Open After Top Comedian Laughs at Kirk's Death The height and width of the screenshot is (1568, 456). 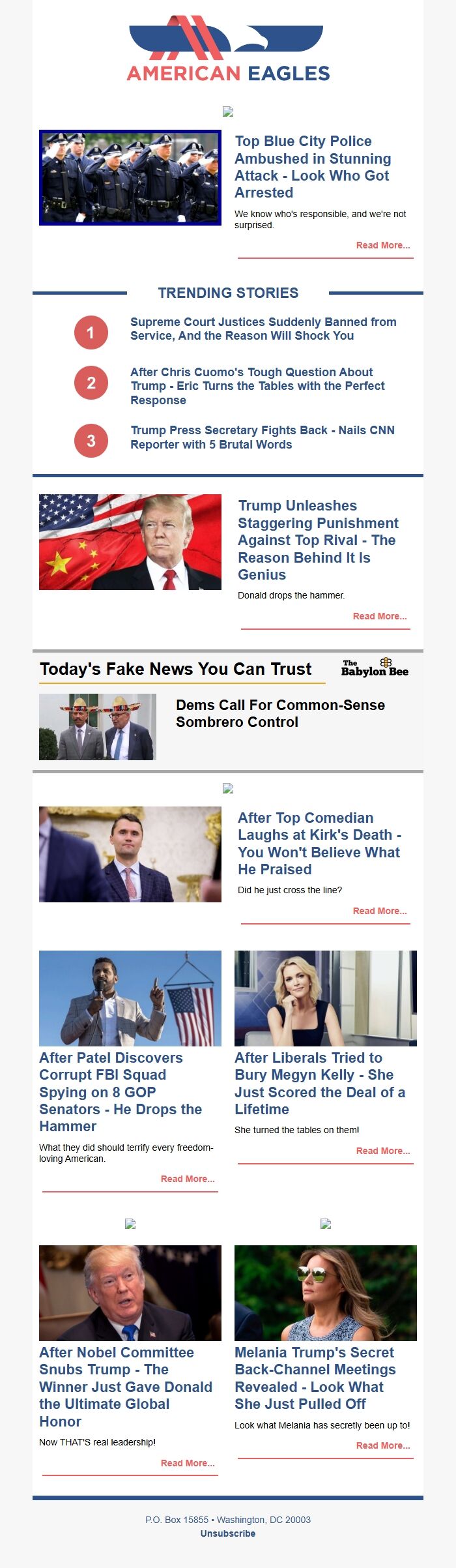319,843
